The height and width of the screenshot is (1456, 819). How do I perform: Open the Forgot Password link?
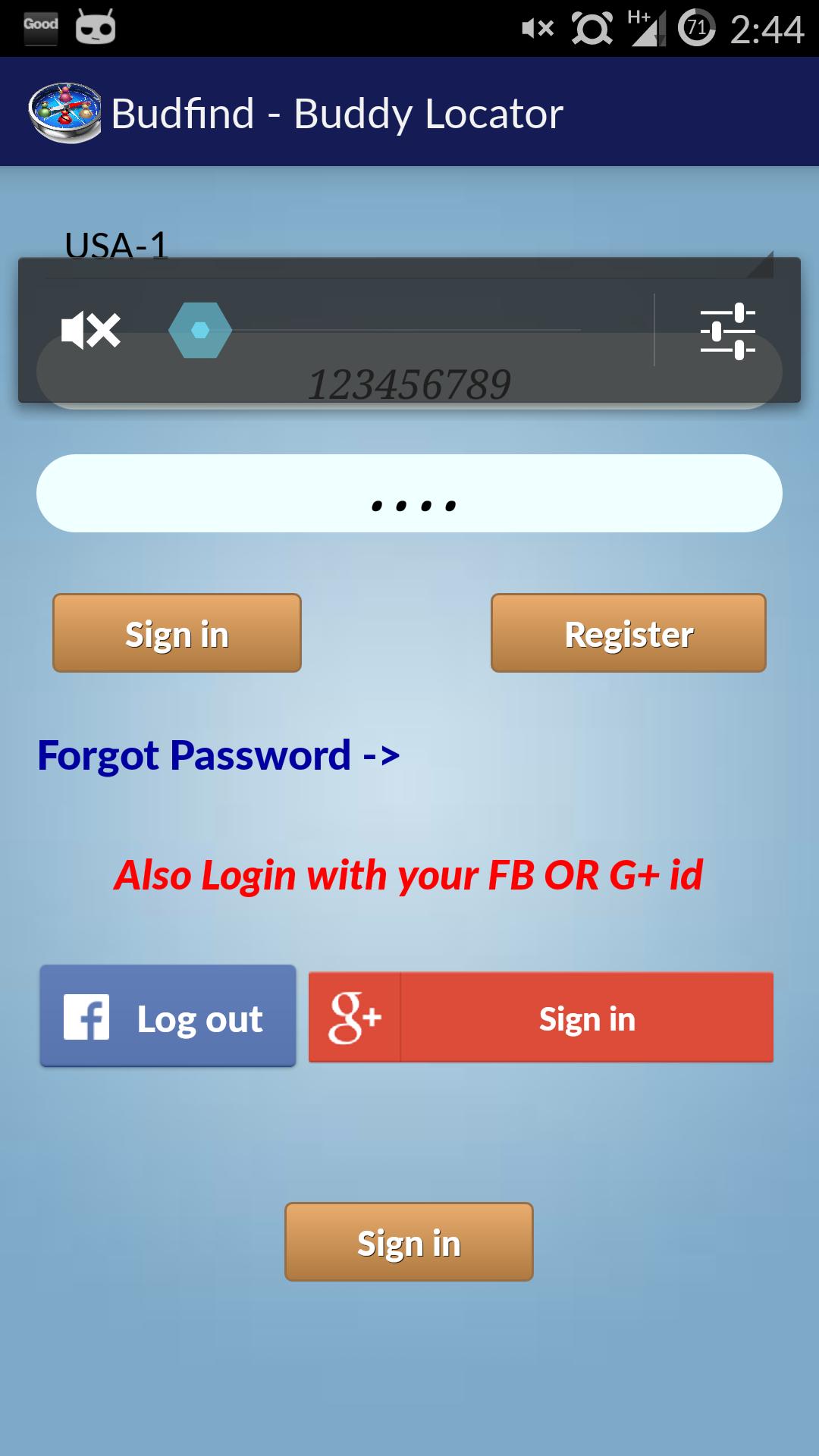pos(218,755)
